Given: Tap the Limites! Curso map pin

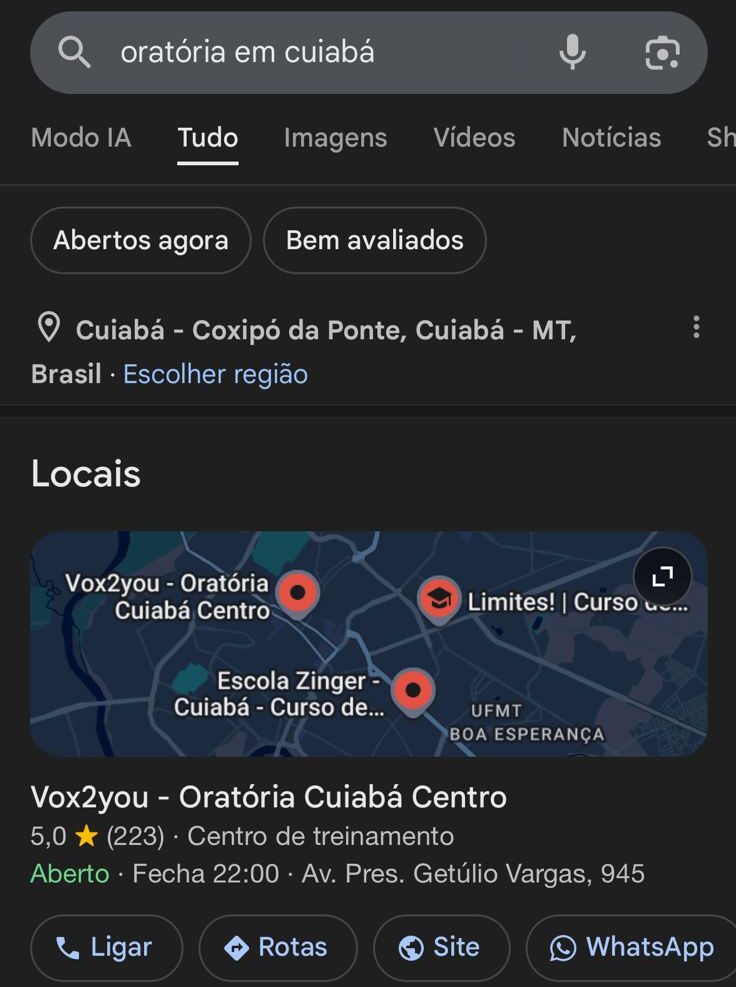Looking at the screenshot, I should (438, 599).
